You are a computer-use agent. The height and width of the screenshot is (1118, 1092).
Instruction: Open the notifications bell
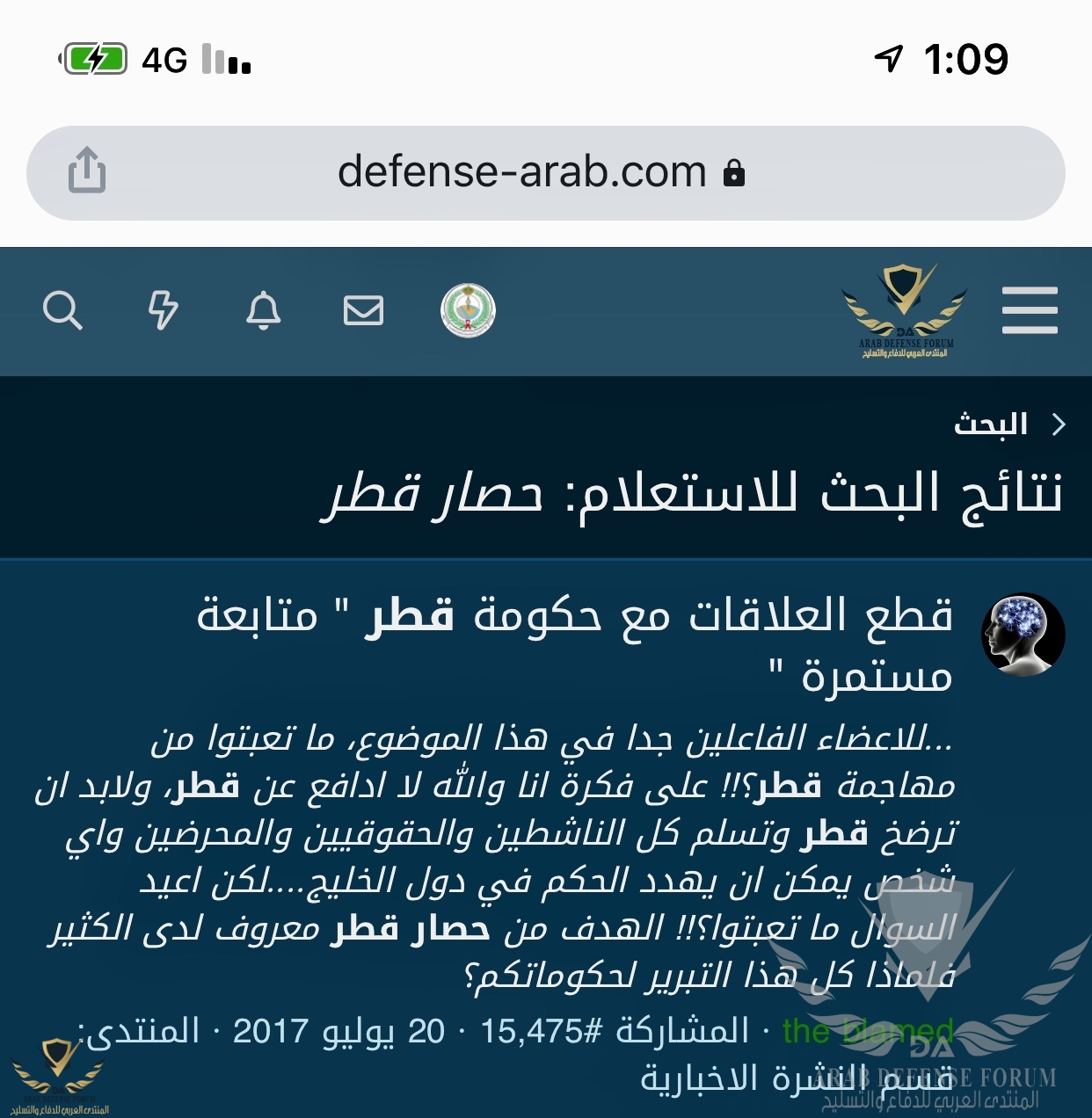click(263, 310)
